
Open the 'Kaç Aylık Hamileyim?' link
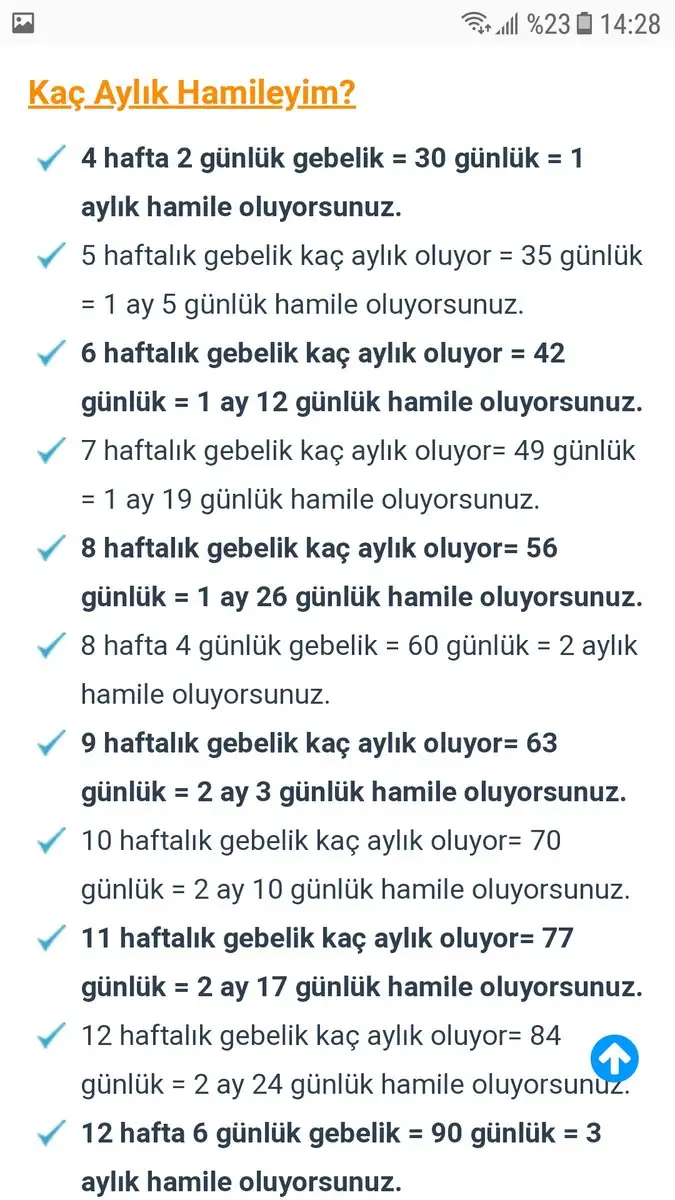[x=191, y=93]
